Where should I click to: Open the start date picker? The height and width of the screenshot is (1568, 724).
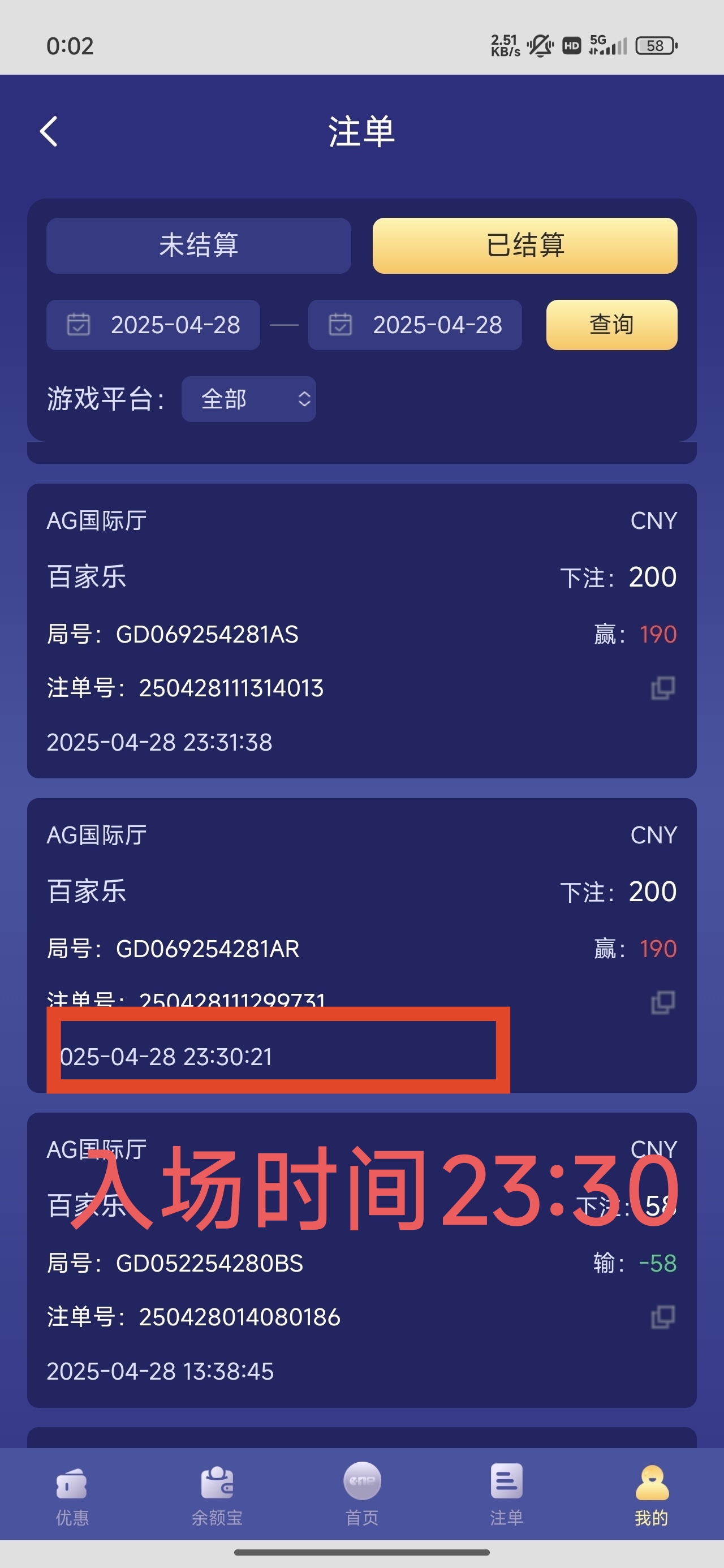153,325
